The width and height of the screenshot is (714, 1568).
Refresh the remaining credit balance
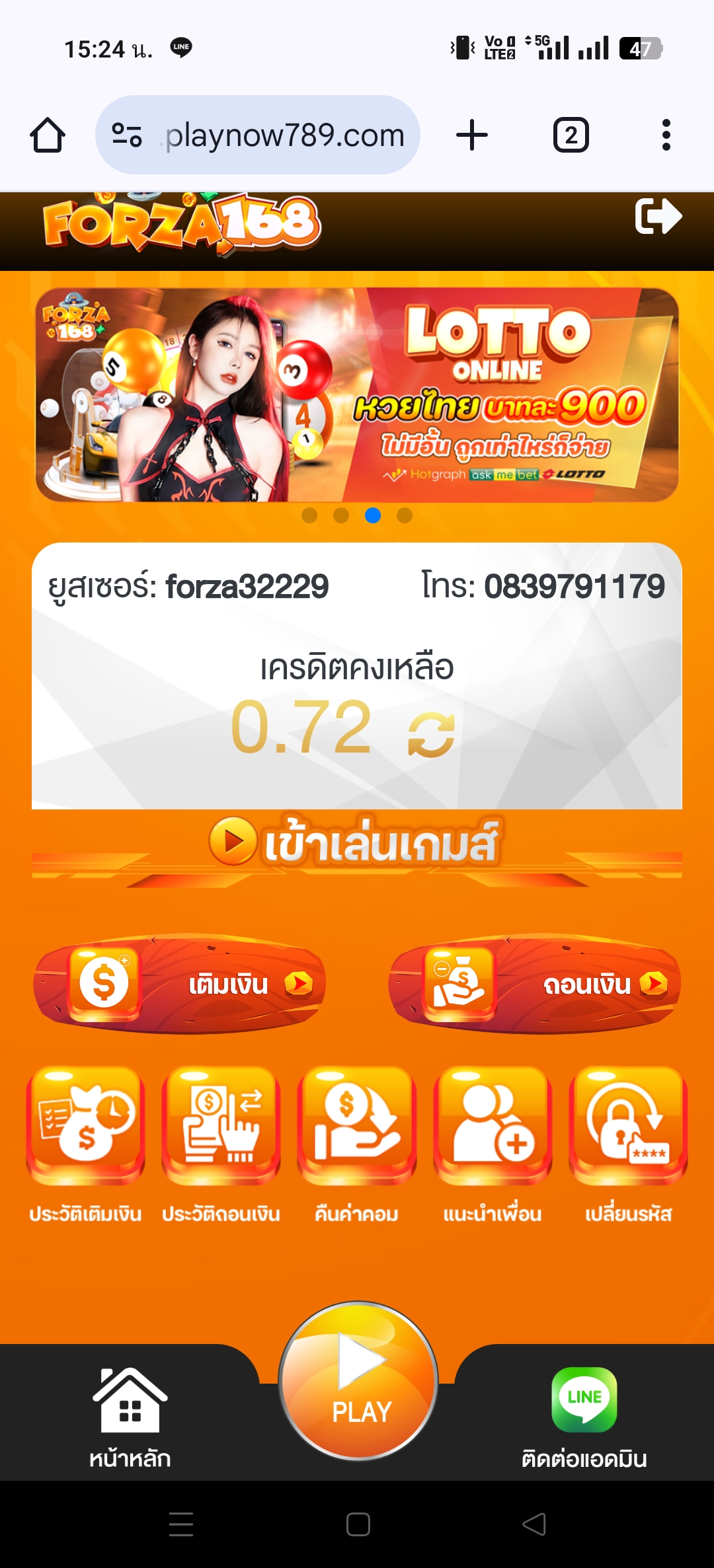coord(432,734)
